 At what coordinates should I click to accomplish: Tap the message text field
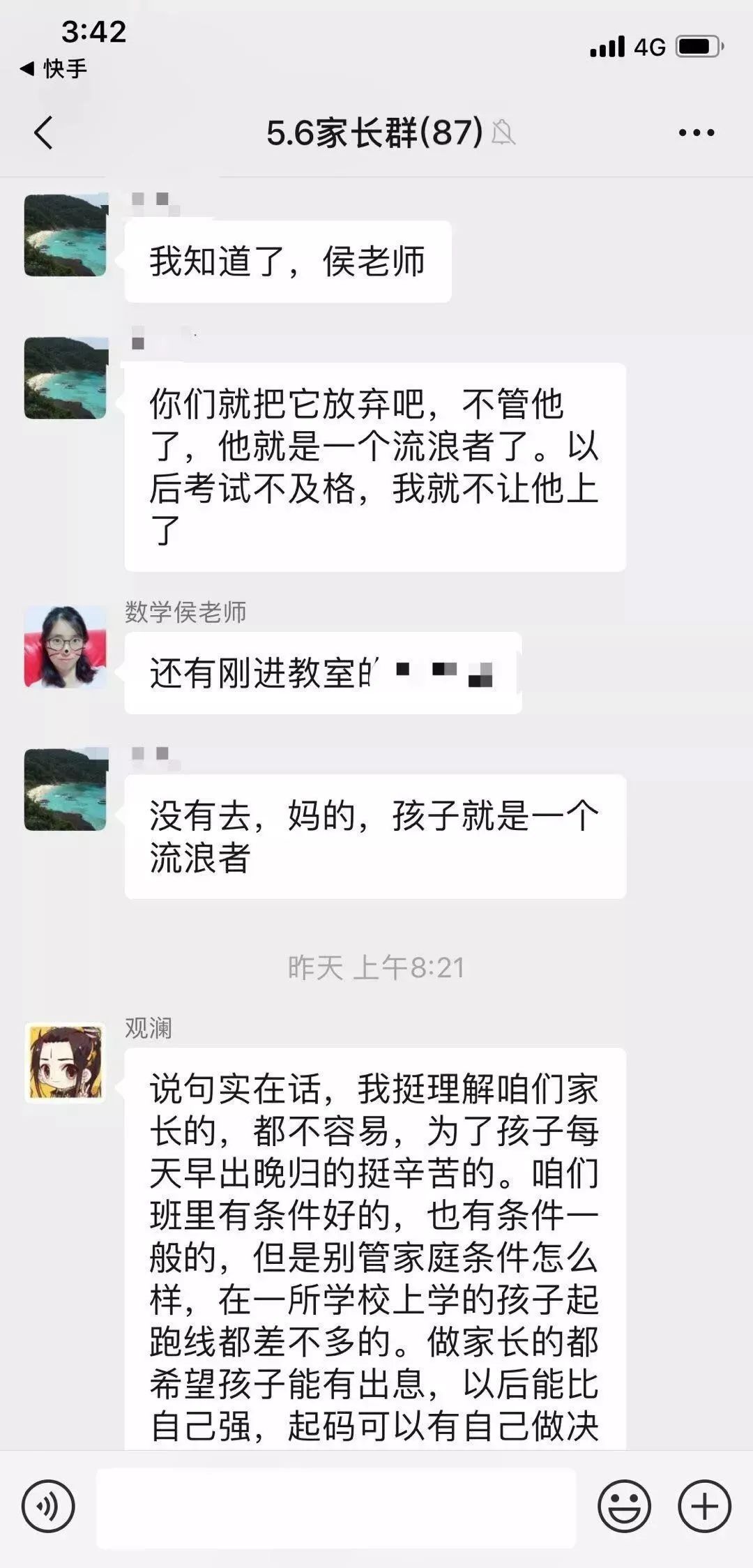[x=336, y=1507]
